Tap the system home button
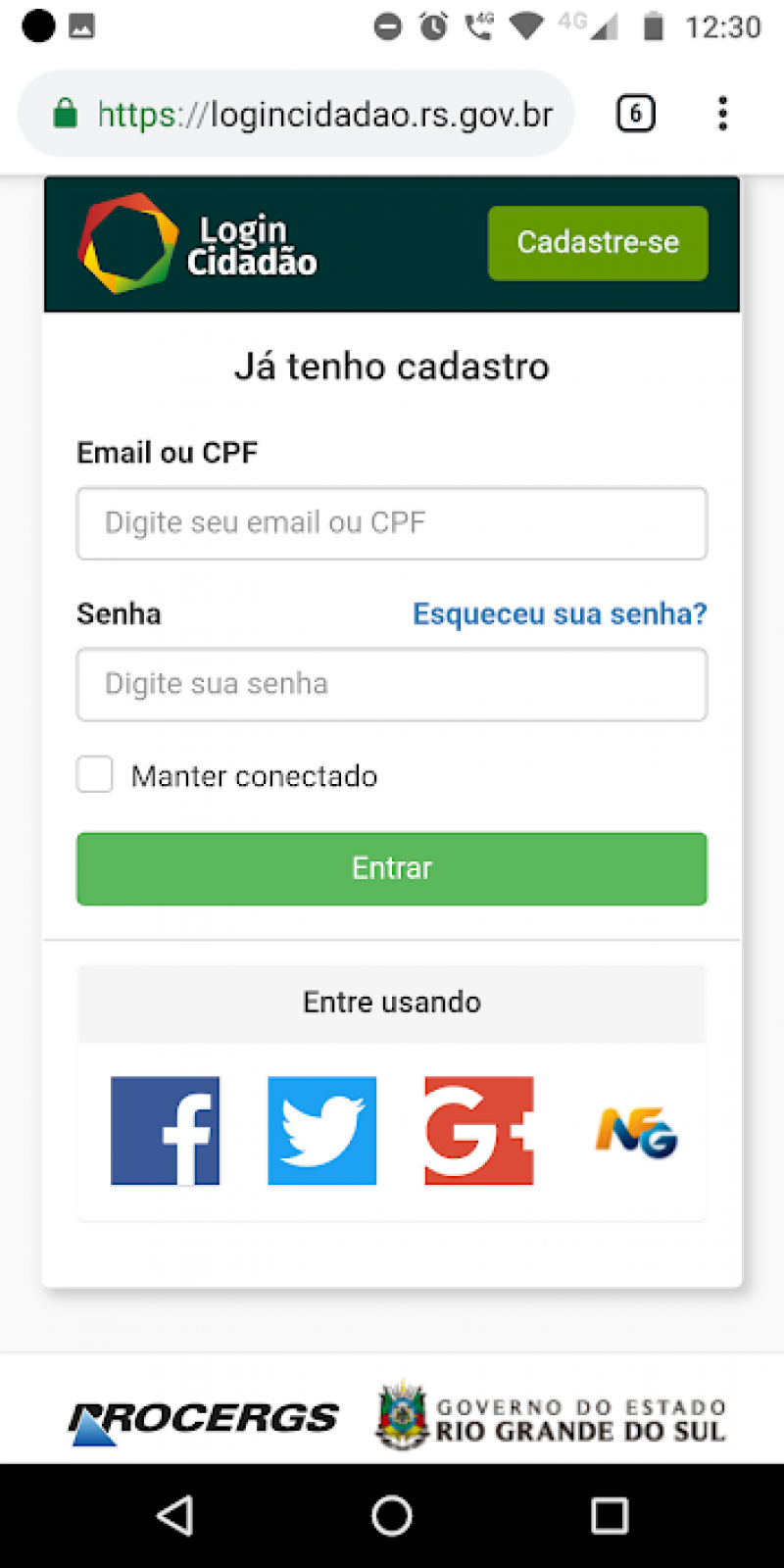Screen dimensions: 784x1568 391,1515
